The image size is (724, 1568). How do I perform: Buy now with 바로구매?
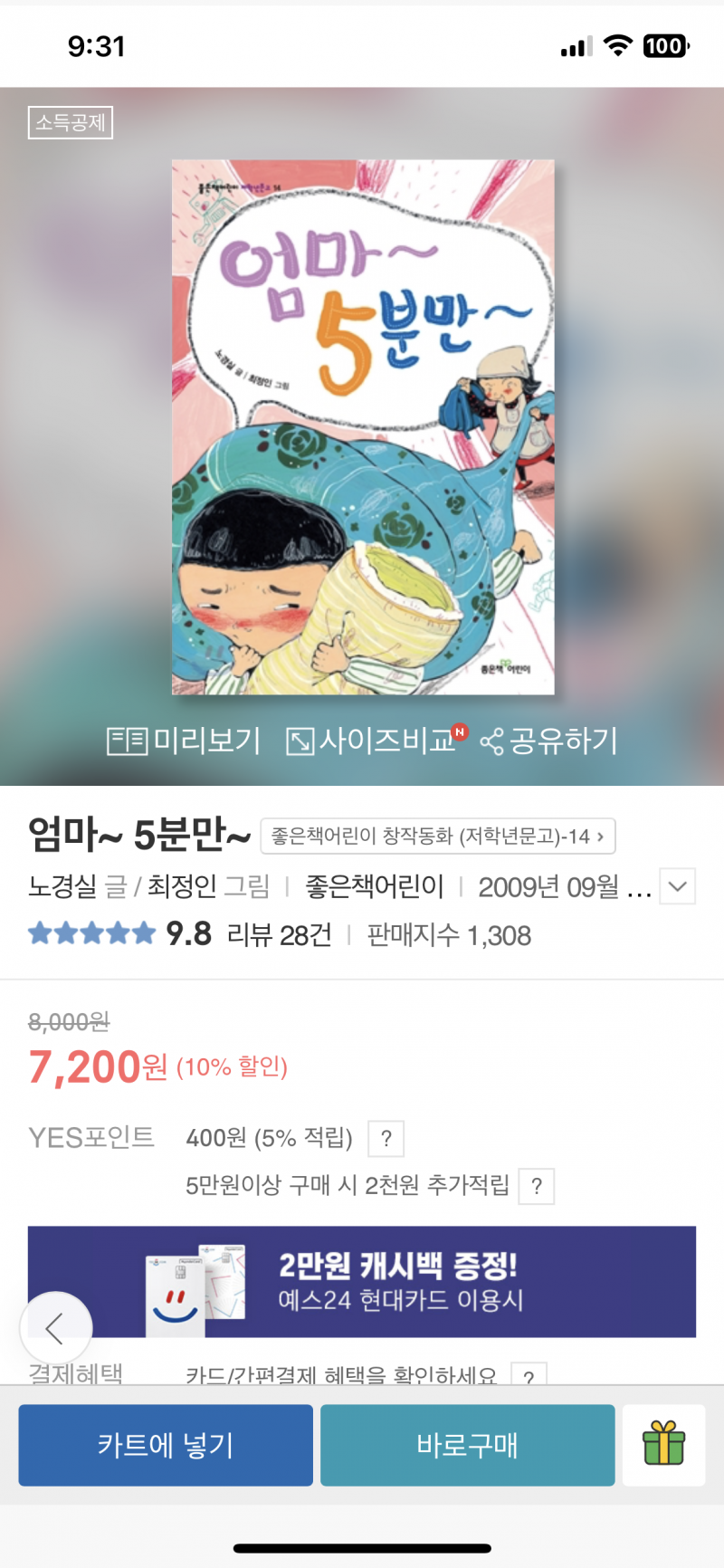click(x=467, y=1445)
